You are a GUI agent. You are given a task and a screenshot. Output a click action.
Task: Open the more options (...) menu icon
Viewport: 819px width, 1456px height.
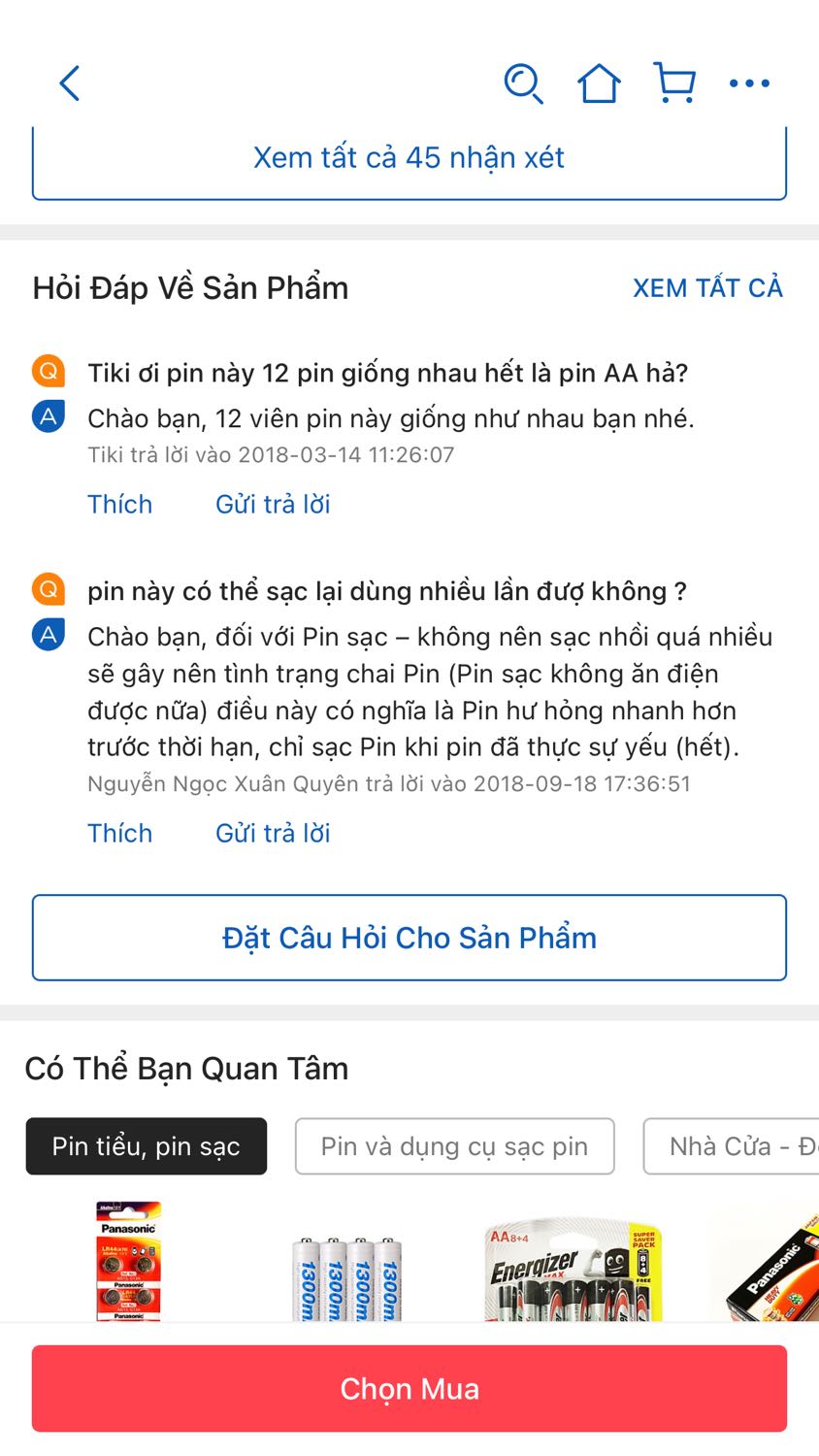749,83
